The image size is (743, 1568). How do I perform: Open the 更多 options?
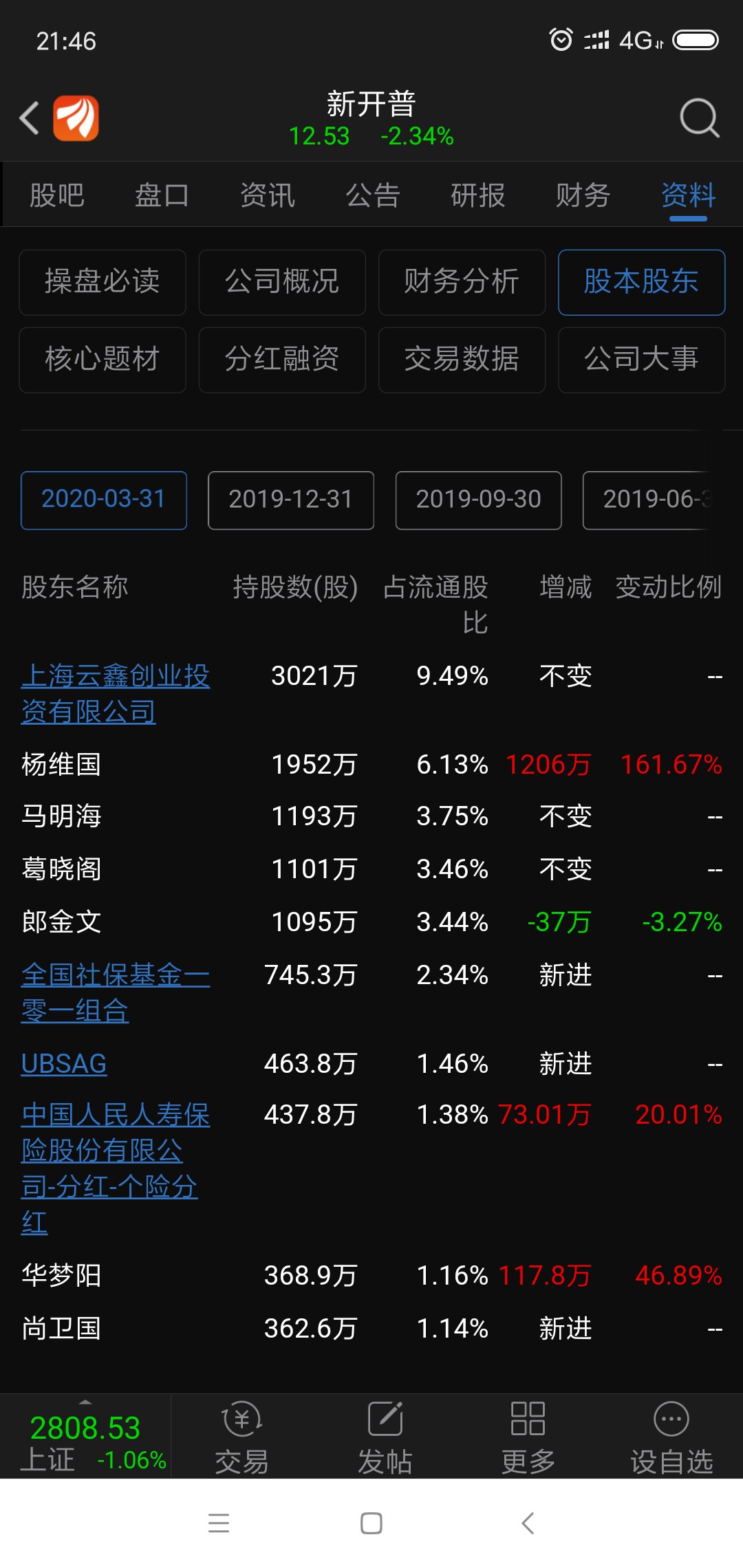tap(528, 1437)
